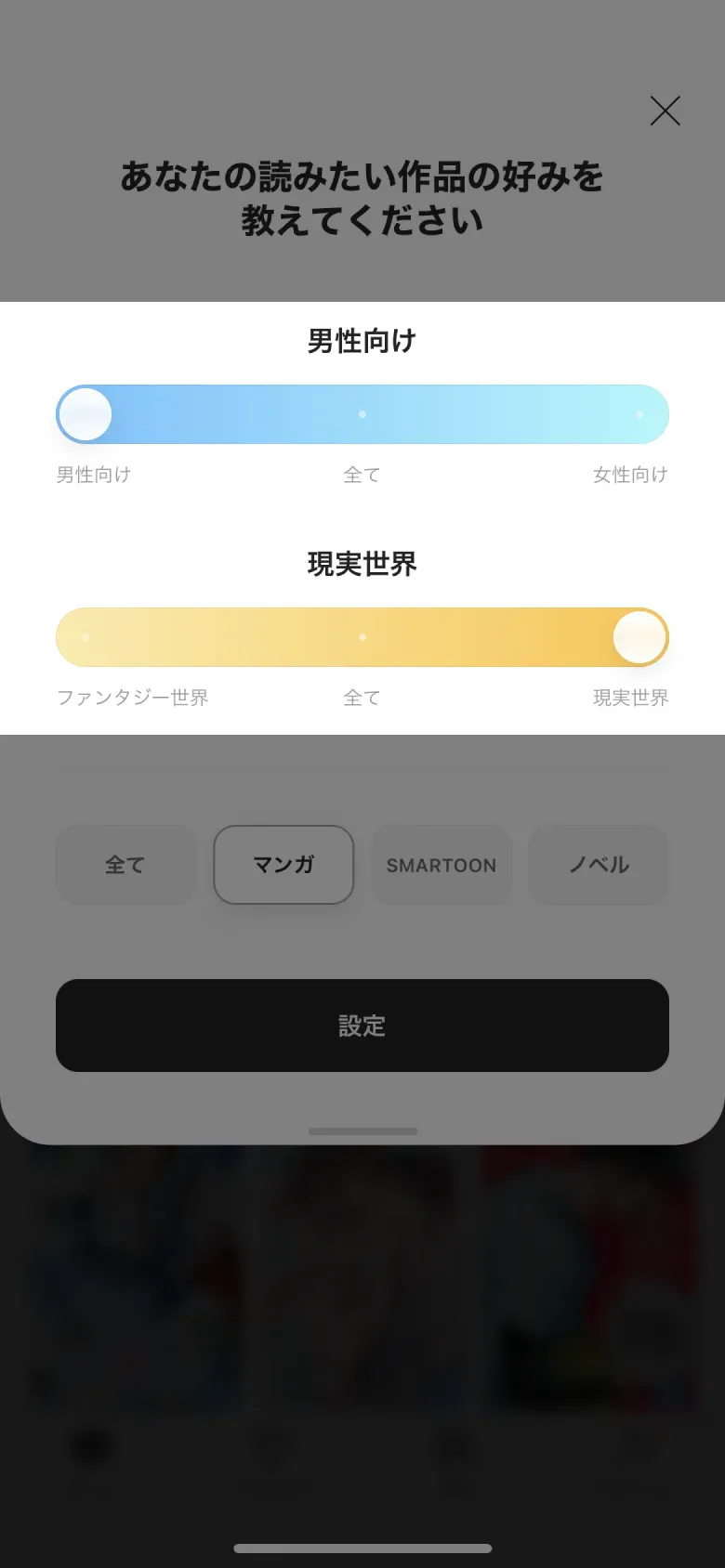The width and height of the screenshot is (725, 1568).
Task: Tap ファンタジー世界 end of the world slider
Action: click(x=86, y=637)
